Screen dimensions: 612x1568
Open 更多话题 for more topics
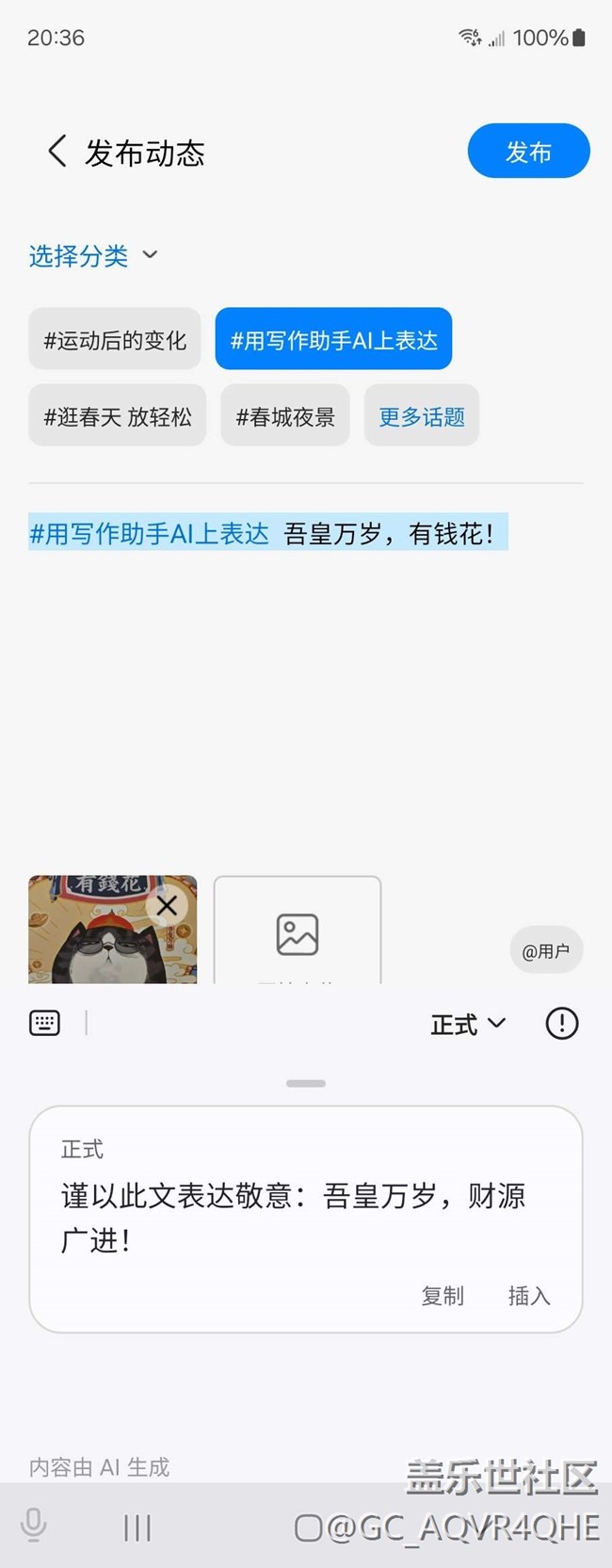pyautogui.click(x=422, y=416)
